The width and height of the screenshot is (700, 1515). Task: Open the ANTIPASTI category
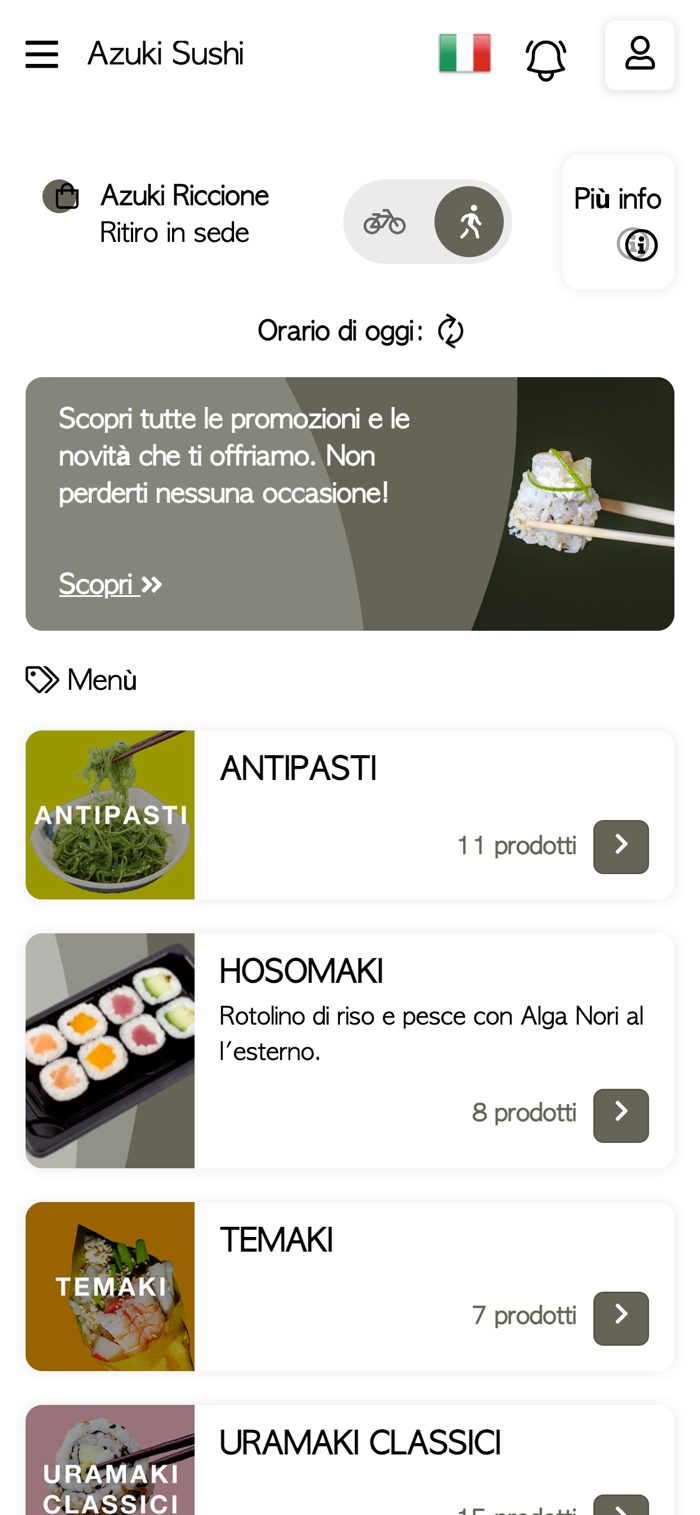(x=350, y=815)
